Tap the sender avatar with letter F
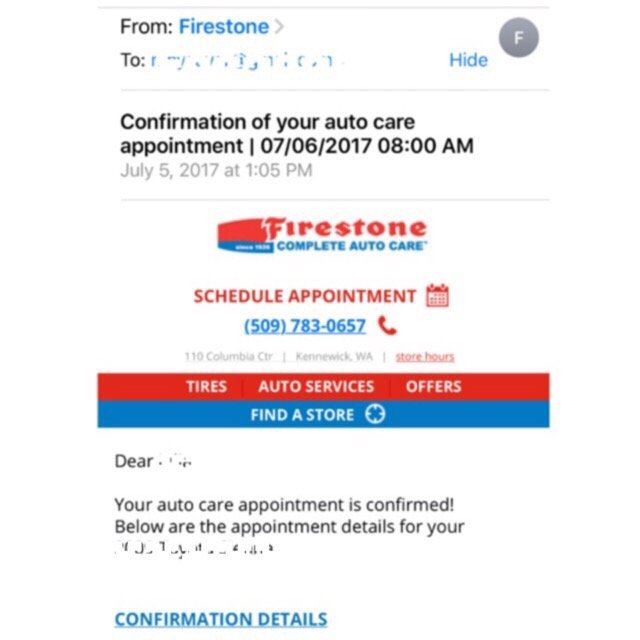Image resolution: width=640 pixels, height=640 pixels. coord(518,38)
